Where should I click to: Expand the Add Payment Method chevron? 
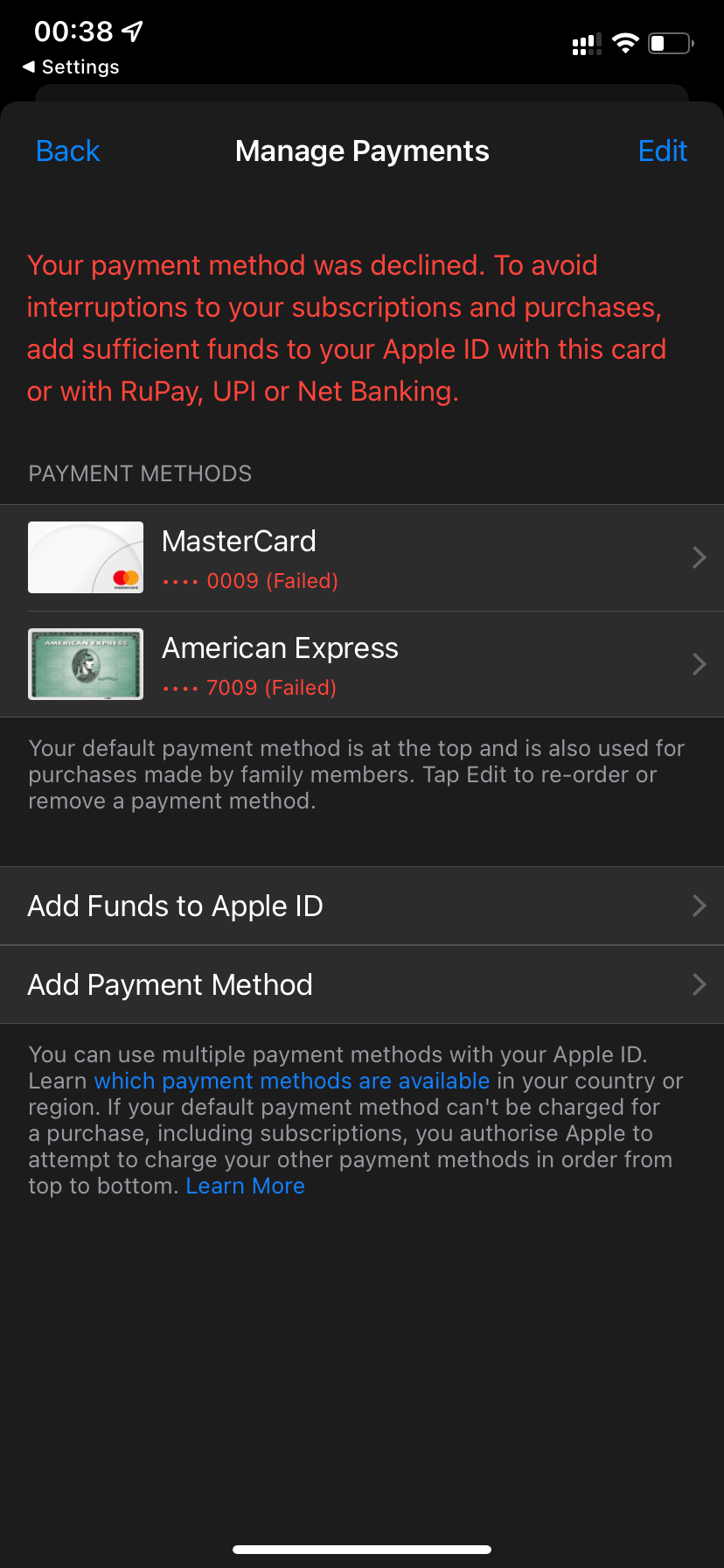click(x=699, y=984)
